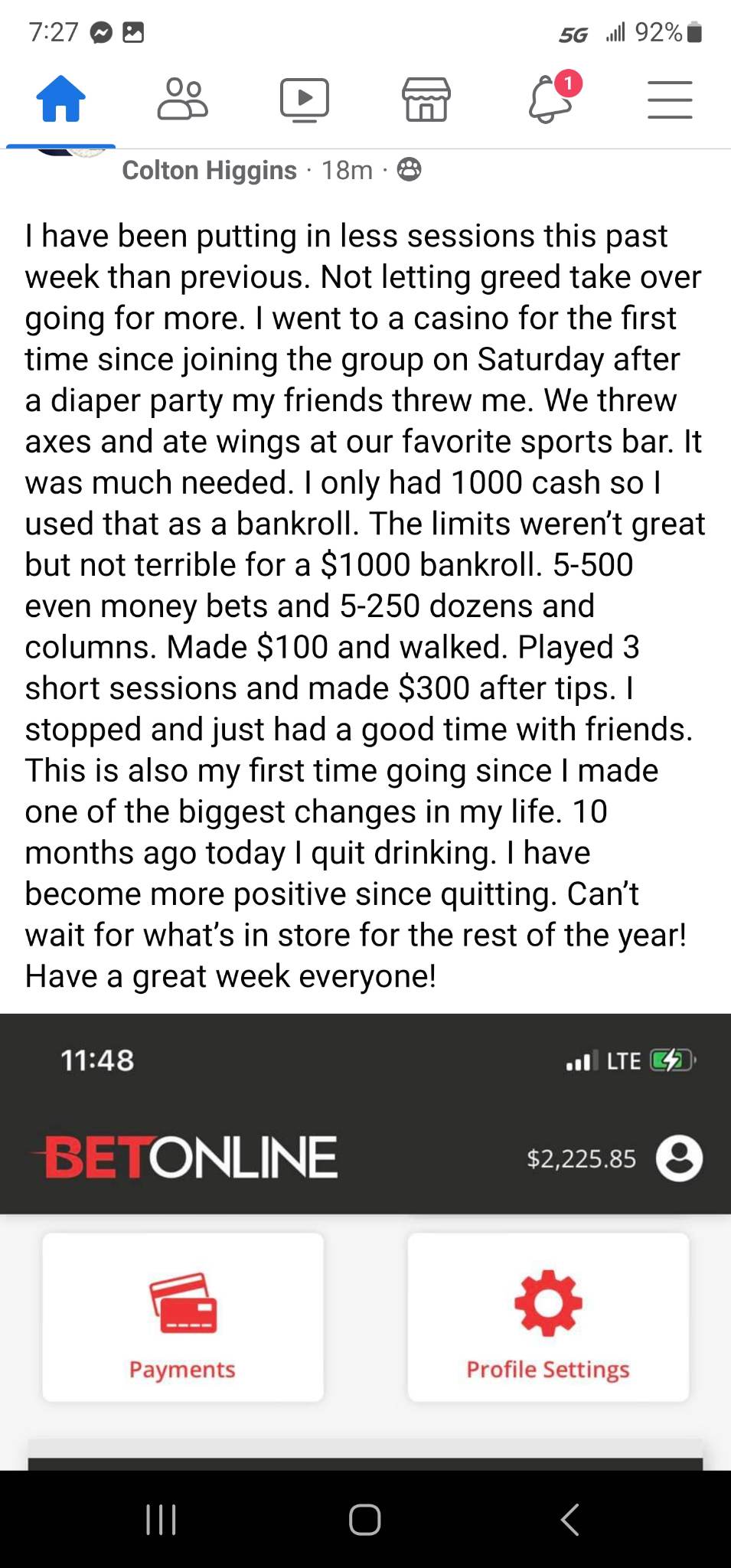Image resolution: width=731 pixels, height=1568 pixels.
Task: Open Colton Higgins' profile
Action: pyautogui.click(x=209, y=170)
